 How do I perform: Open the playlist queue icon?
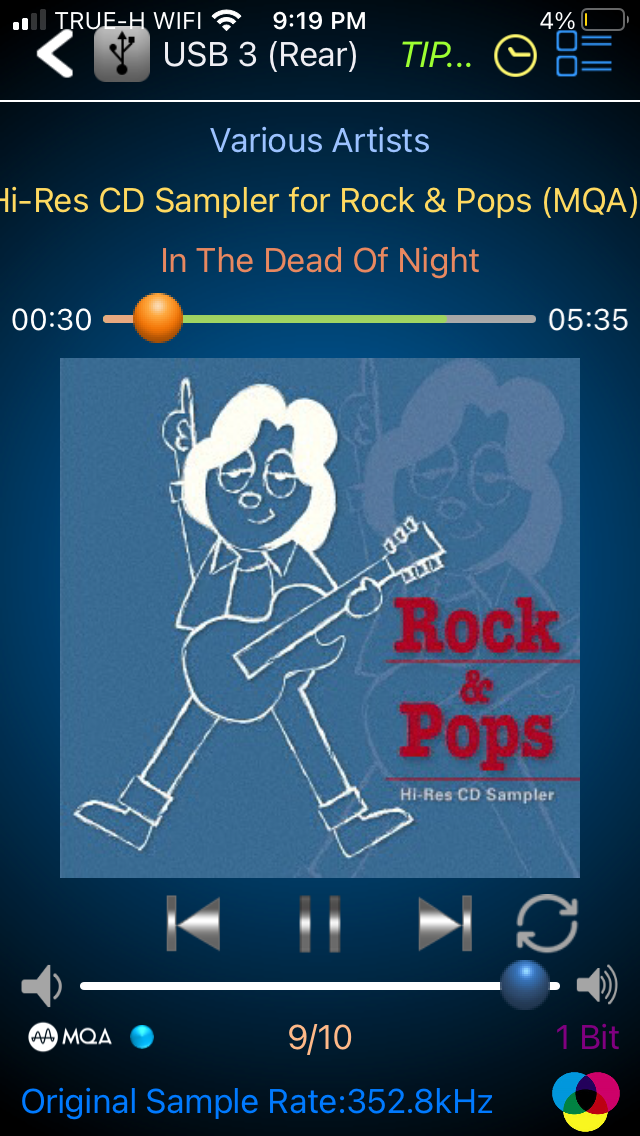click(584, 54)
